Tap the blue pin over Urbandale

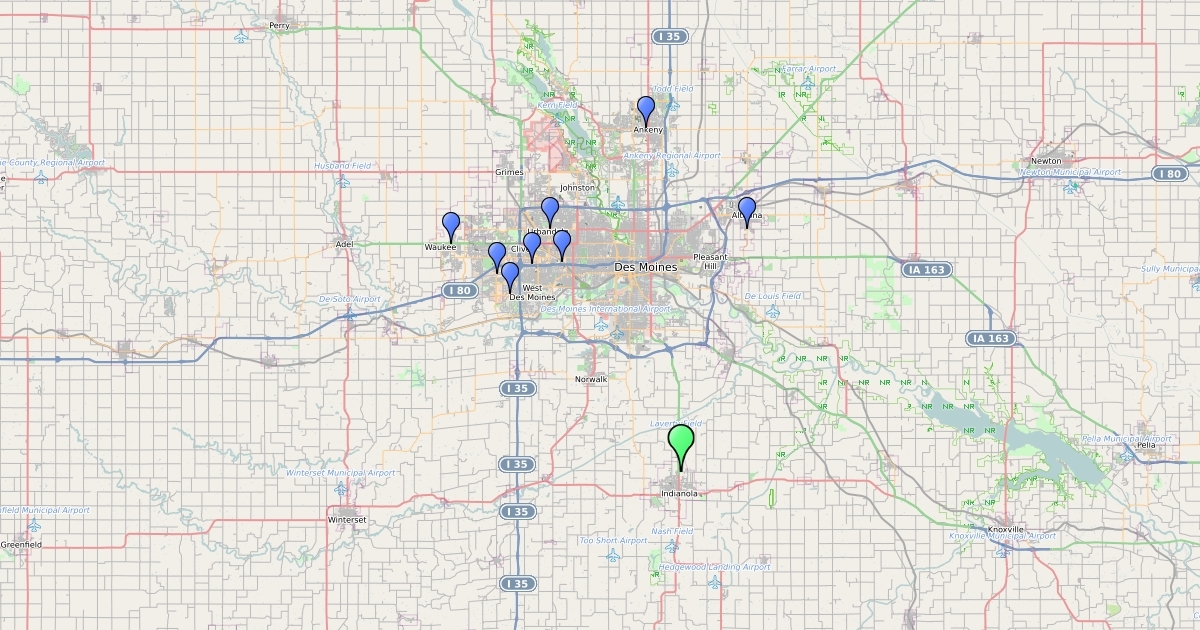(550, 209)
